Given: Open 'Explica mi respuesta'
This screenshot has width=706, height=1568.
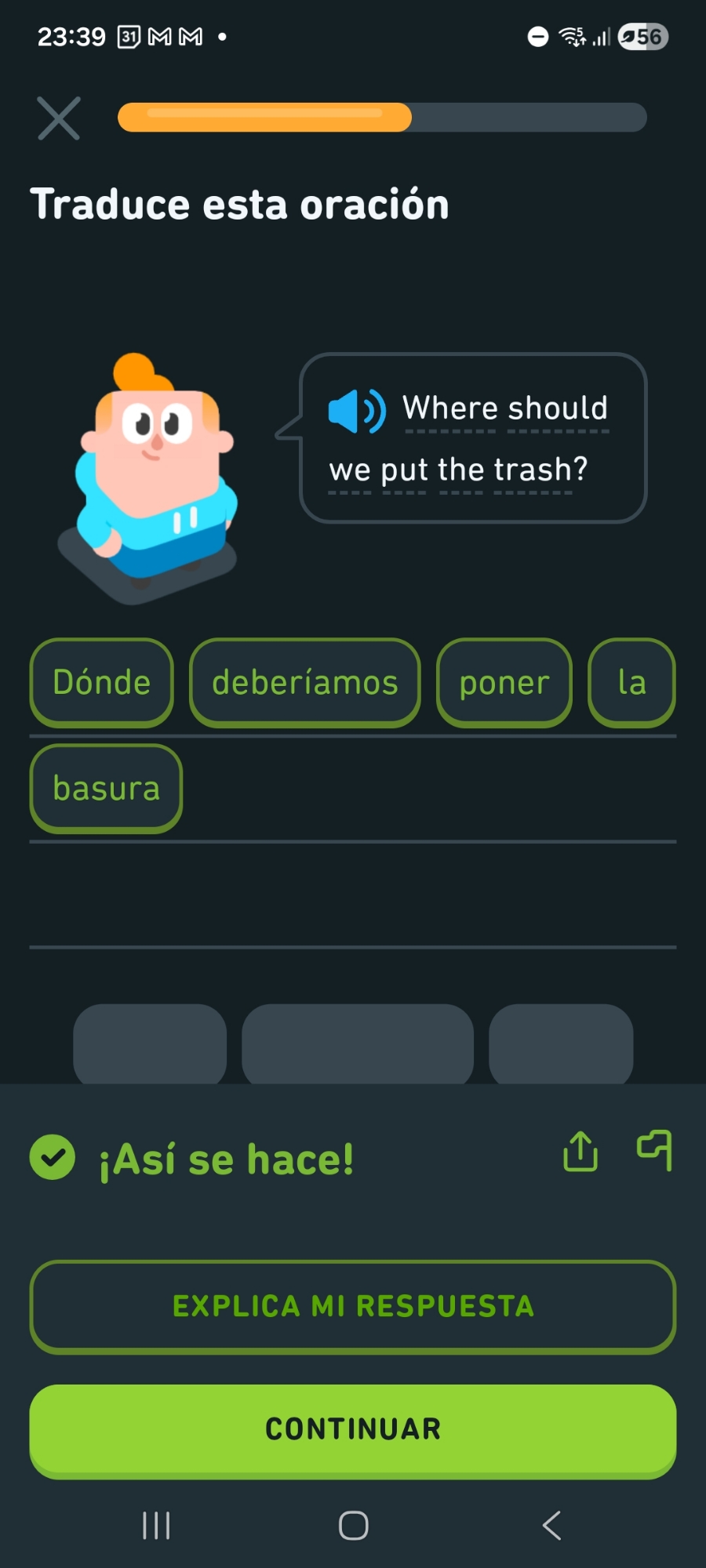Looking at the screenshot, I should (x=353, y=1306).
